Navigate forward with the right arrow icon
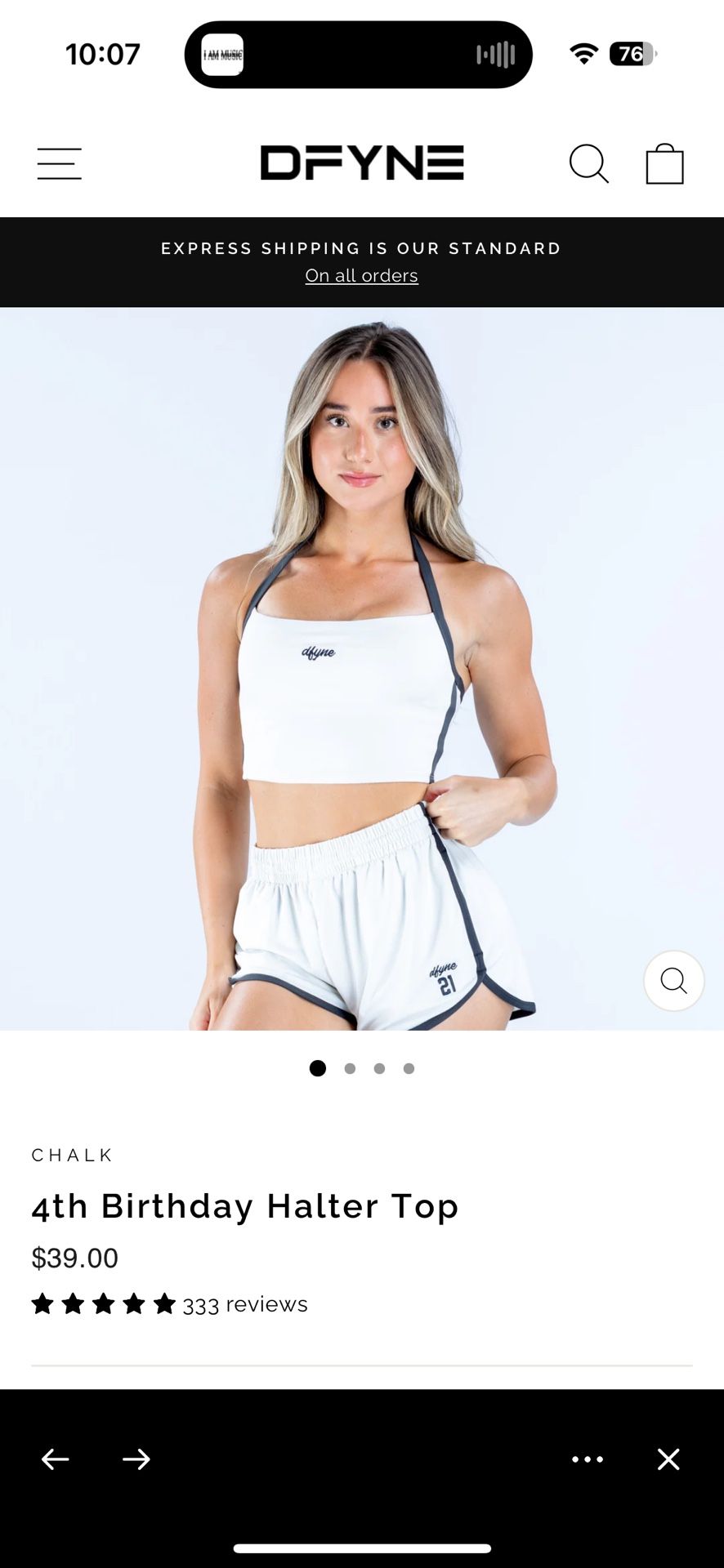Viewport: 724px width, 1568px height. point(137,1459)
